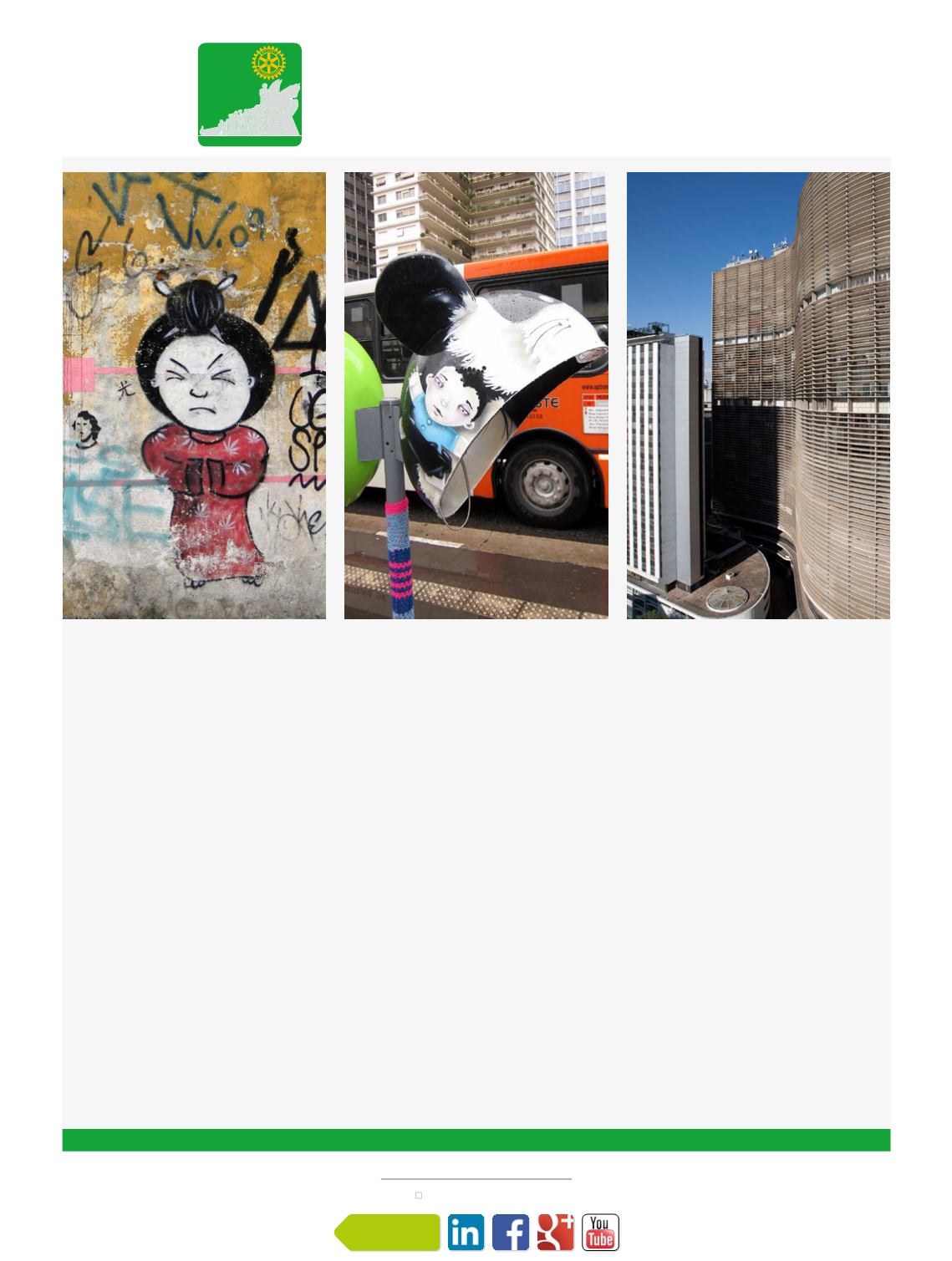The height and width of the screenshot is (1261, 952).
Task: Tap the green arrow-shaped button
Action: [389, 1233]
